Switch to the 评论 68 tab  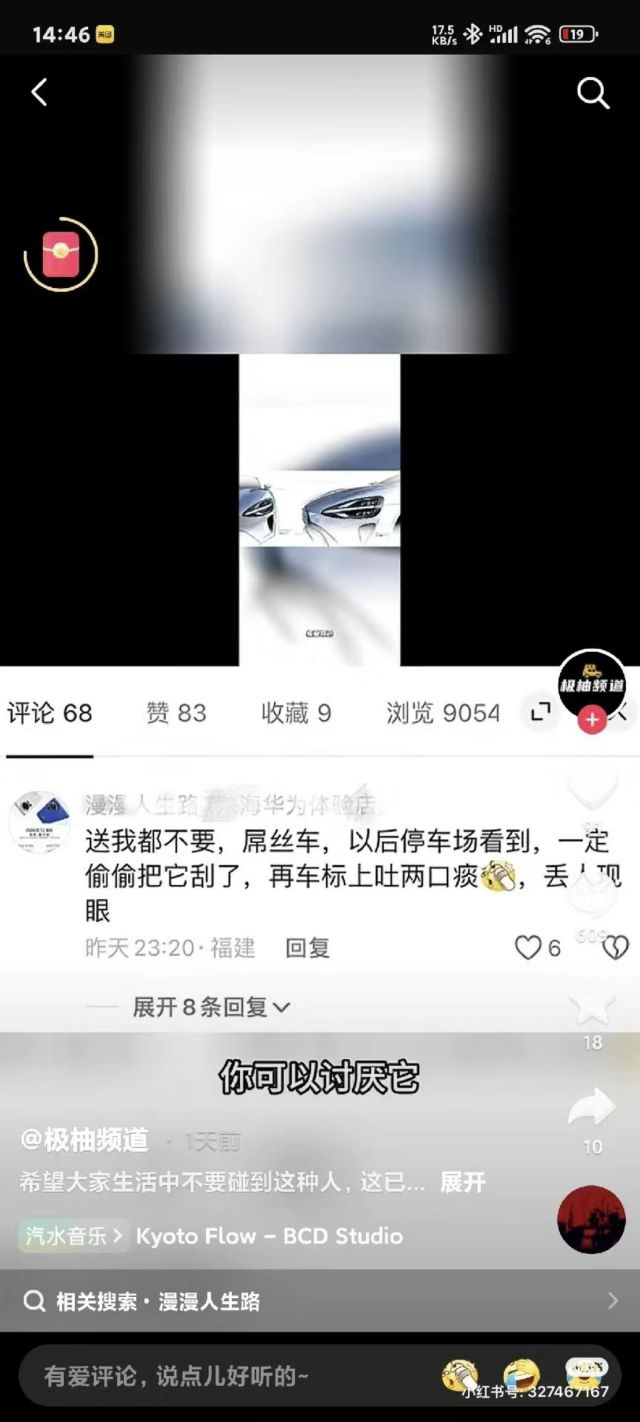(50, 713)
